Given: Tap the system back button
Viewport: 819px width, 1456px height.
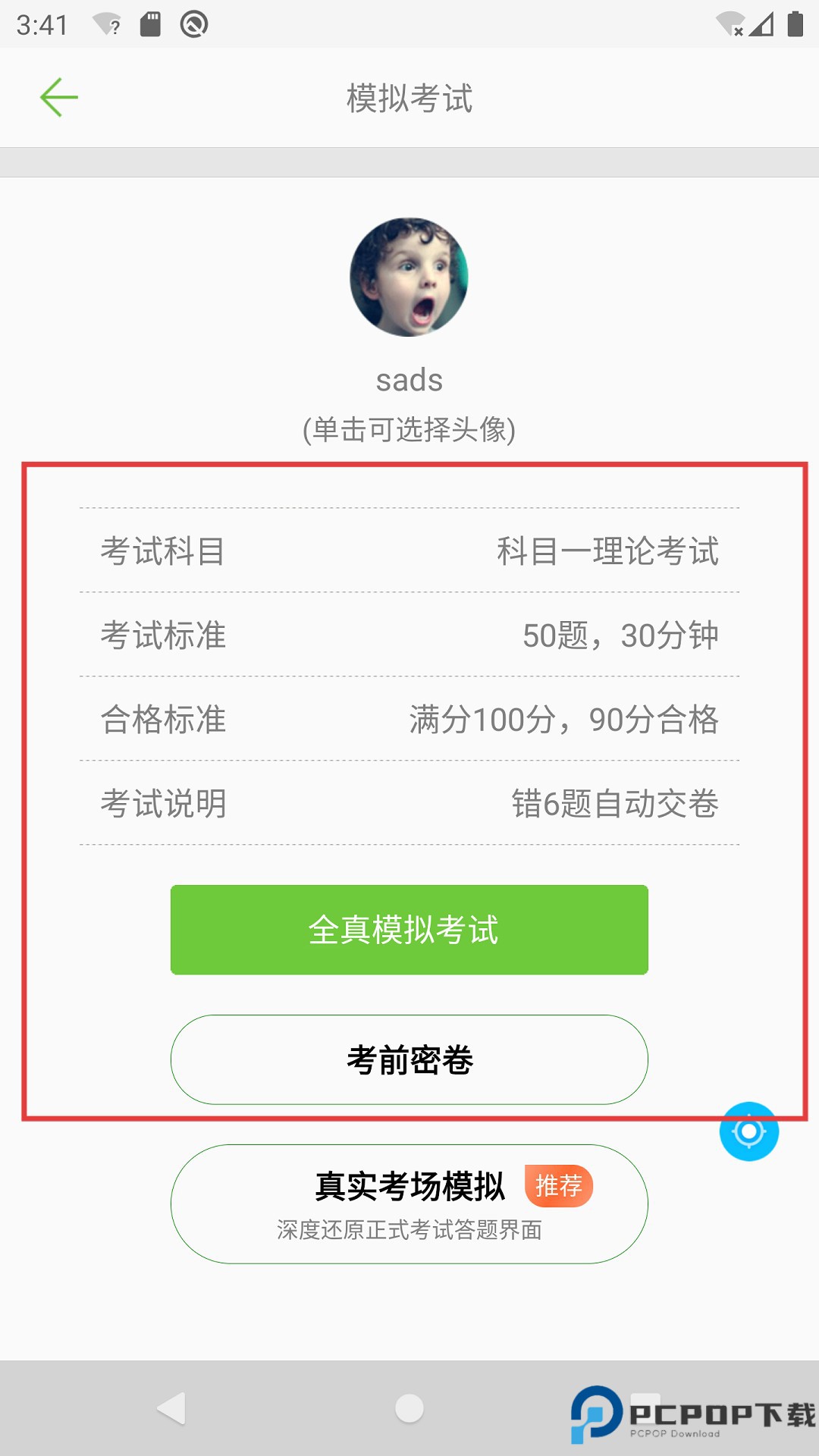Looking at the screenshot, I should tap(172, 1409).
